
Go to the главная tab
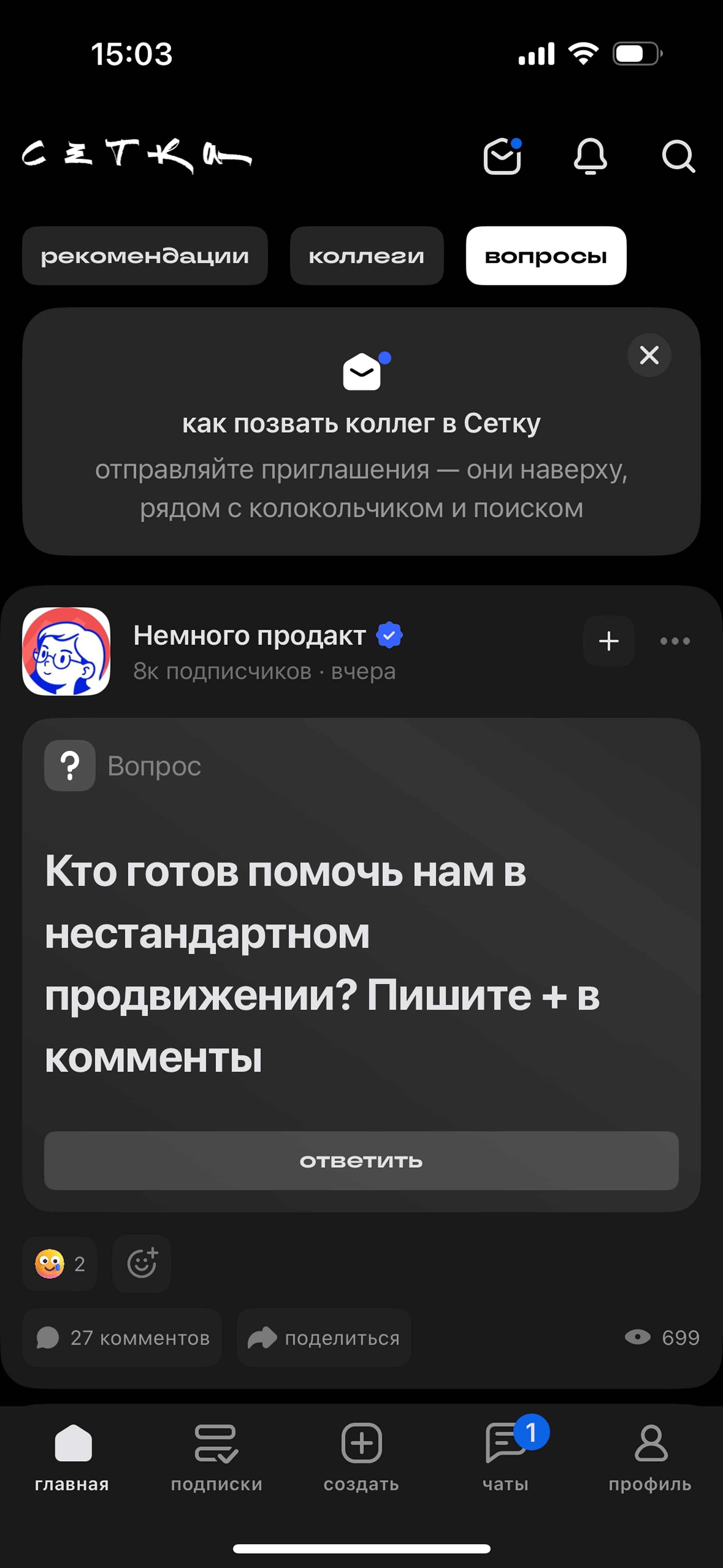tap(72, 1458)
